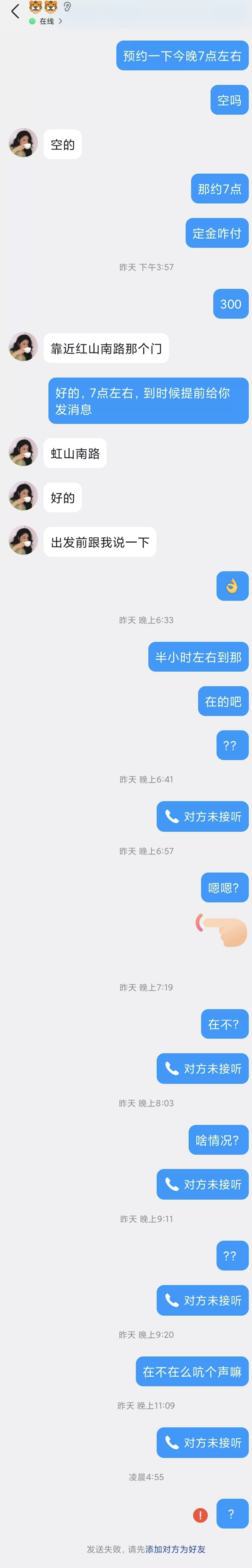Toggle the earpiece mode ear icon

tap(67, 7)
